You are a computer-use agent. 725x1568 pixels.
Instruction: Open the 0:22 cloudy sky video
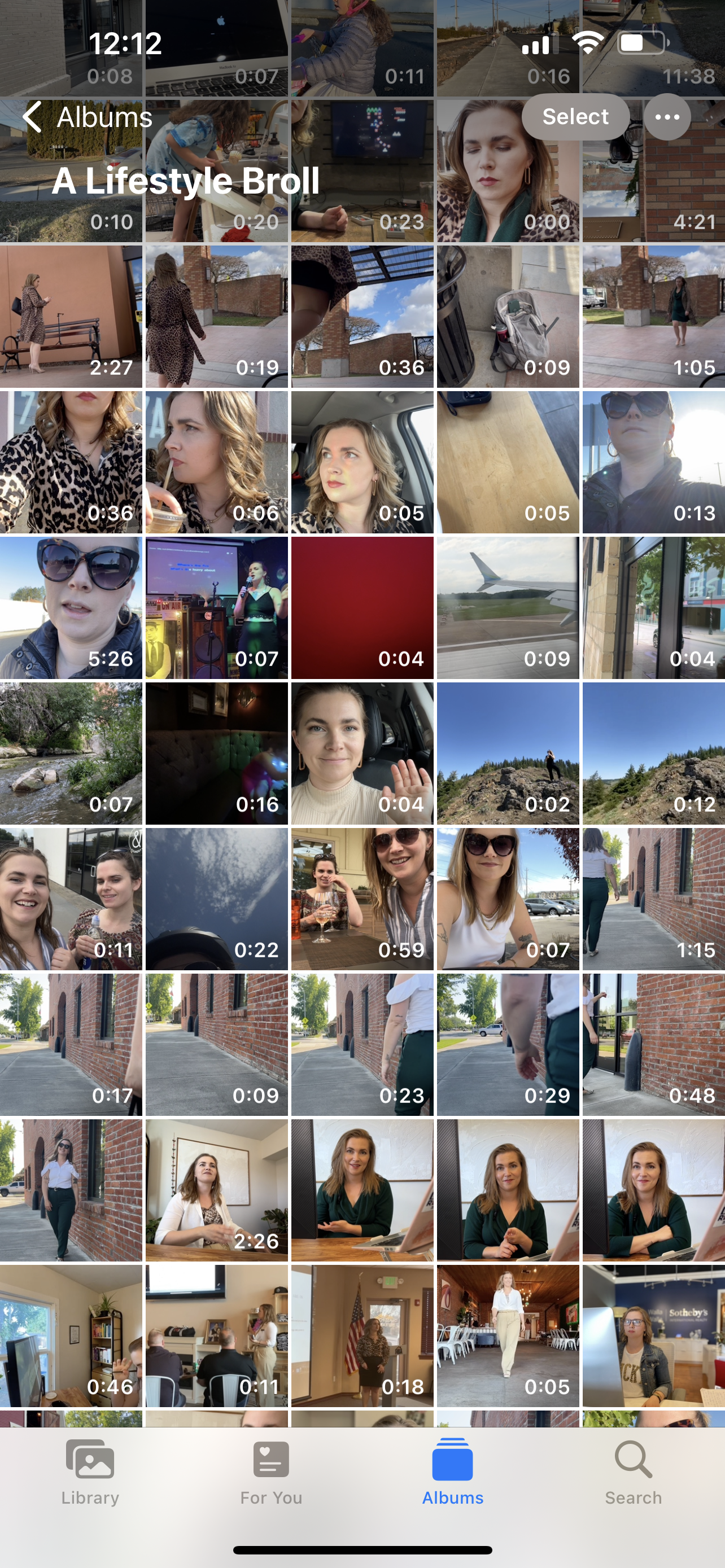click(217, 899)
